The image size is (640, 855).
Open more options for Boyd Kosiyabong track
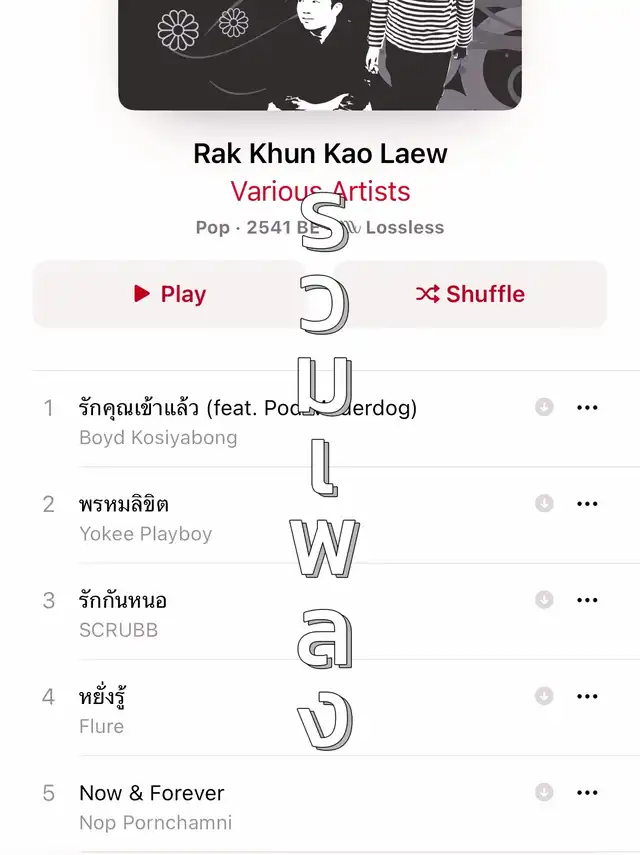pyautogui.click(x=587, y=407)
